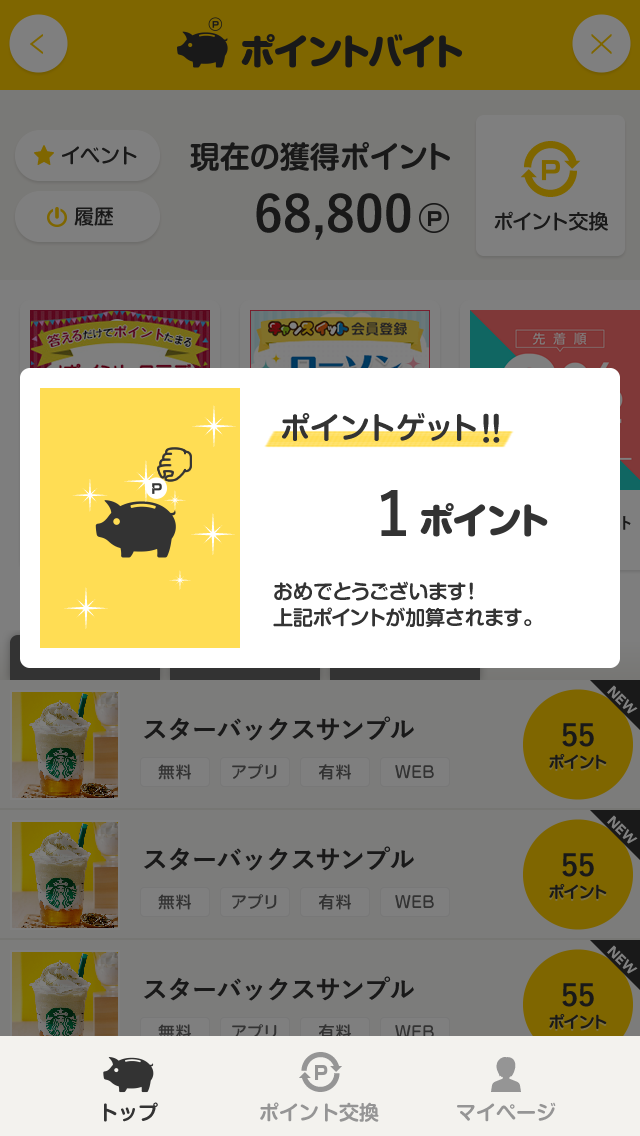The image size is (640, 1136).
Task: Open the 先着順 banner
Action: 555,340
